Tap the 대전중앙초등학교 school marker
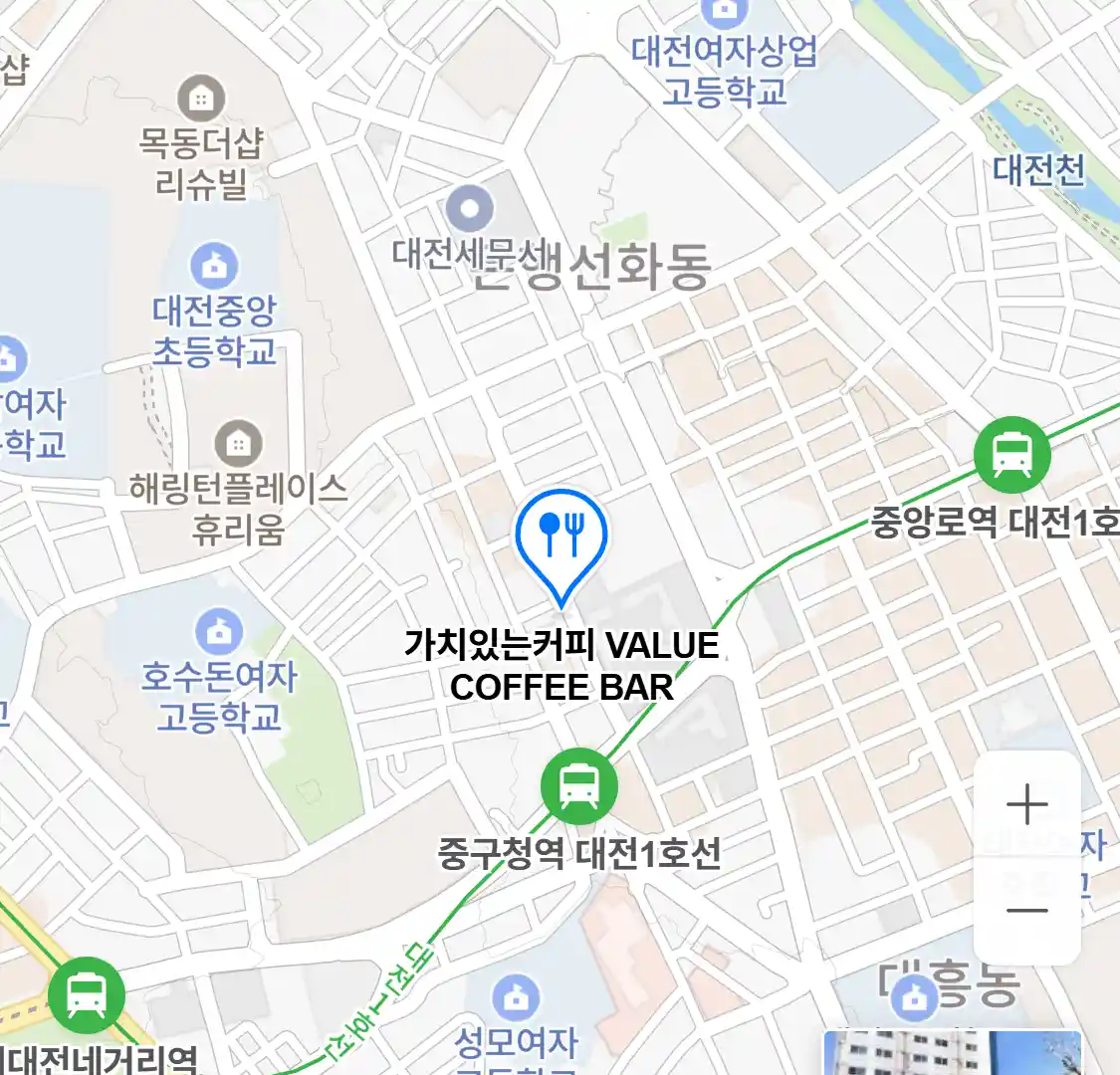The width and height of the screenshot is (1120, 1075). click(x=214, y=266)
